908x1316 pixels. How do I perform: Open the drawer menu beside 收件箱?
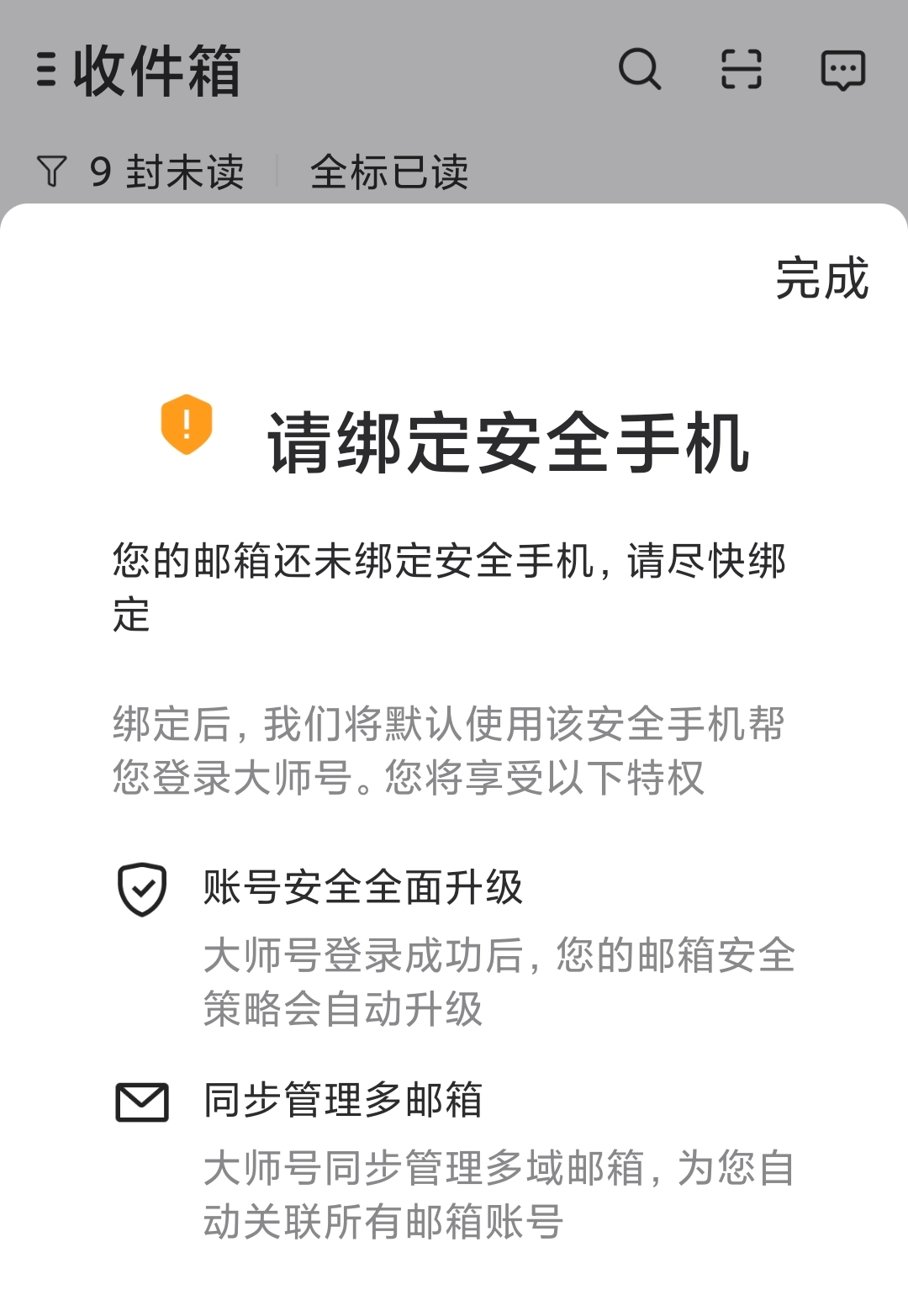(x=47, y=70)
